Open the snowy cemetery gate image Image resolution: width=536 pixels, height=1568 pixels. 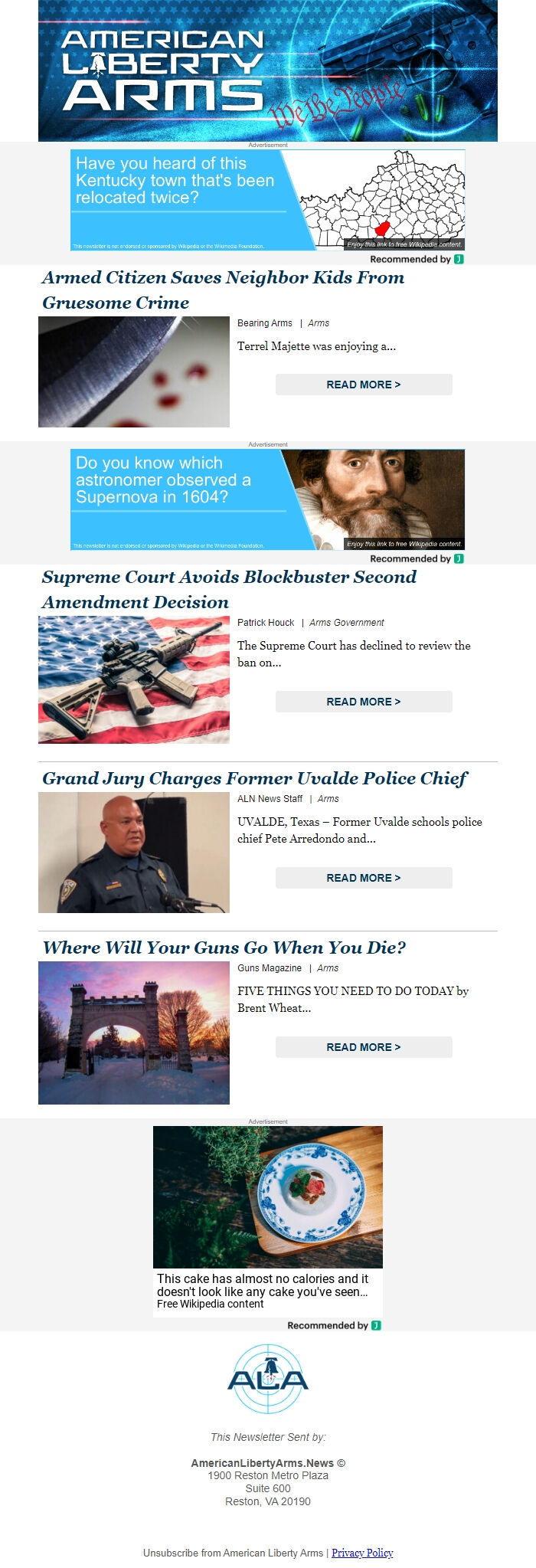(134, 1033)
